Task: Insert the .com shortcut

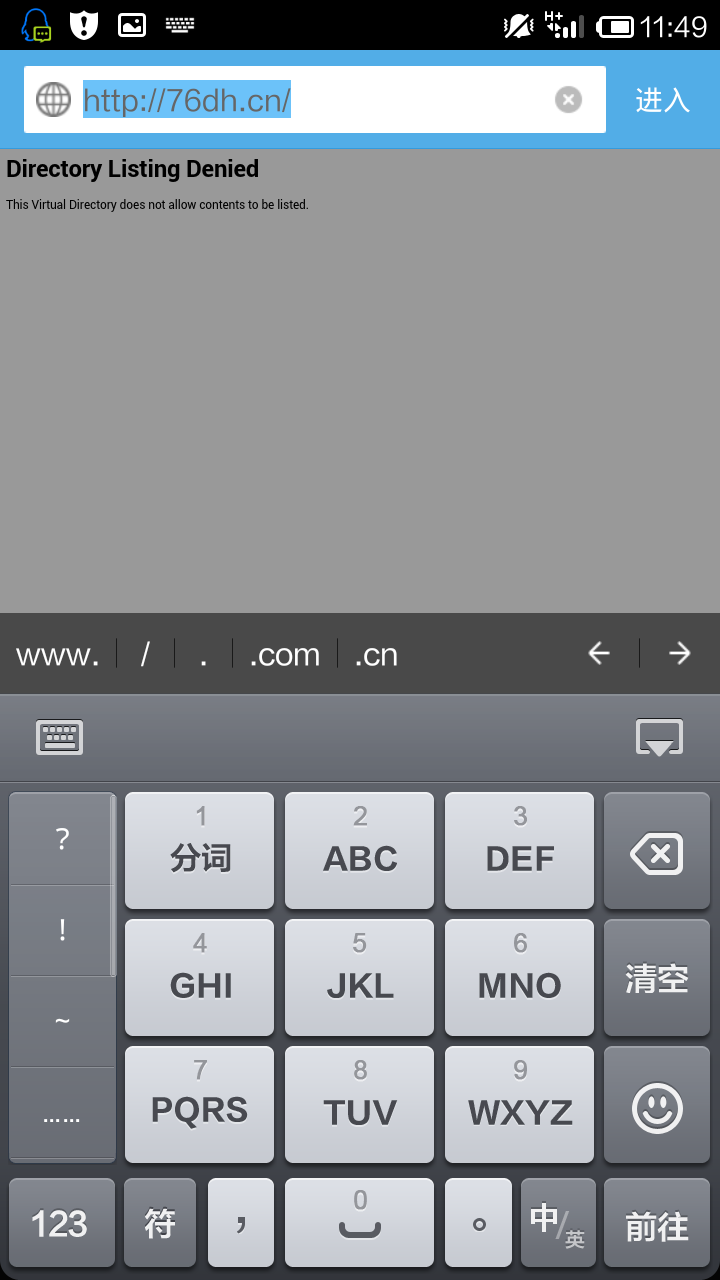Action: 285,655
